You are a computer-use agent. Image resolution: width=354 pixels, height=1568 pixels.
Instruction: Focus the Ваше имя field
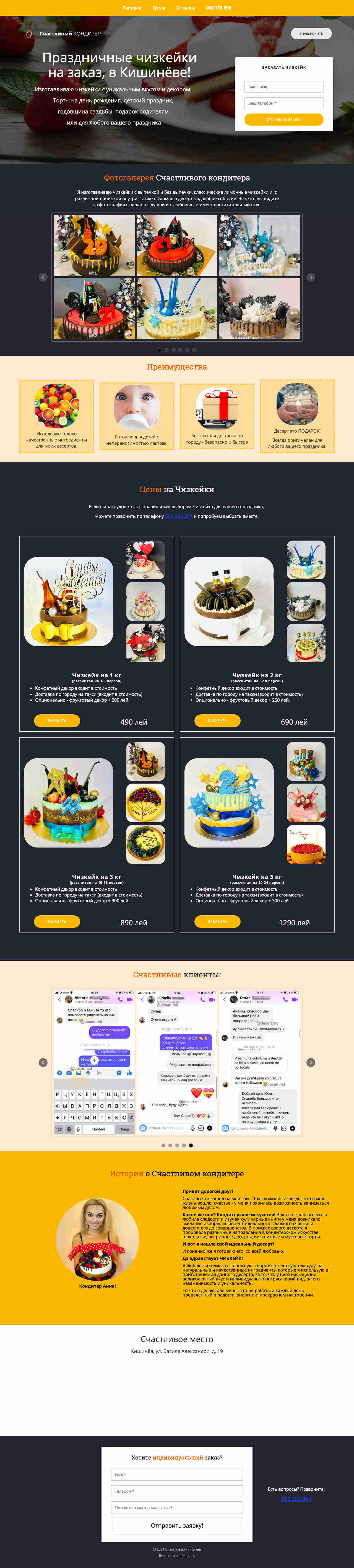[x=283, y=87]
